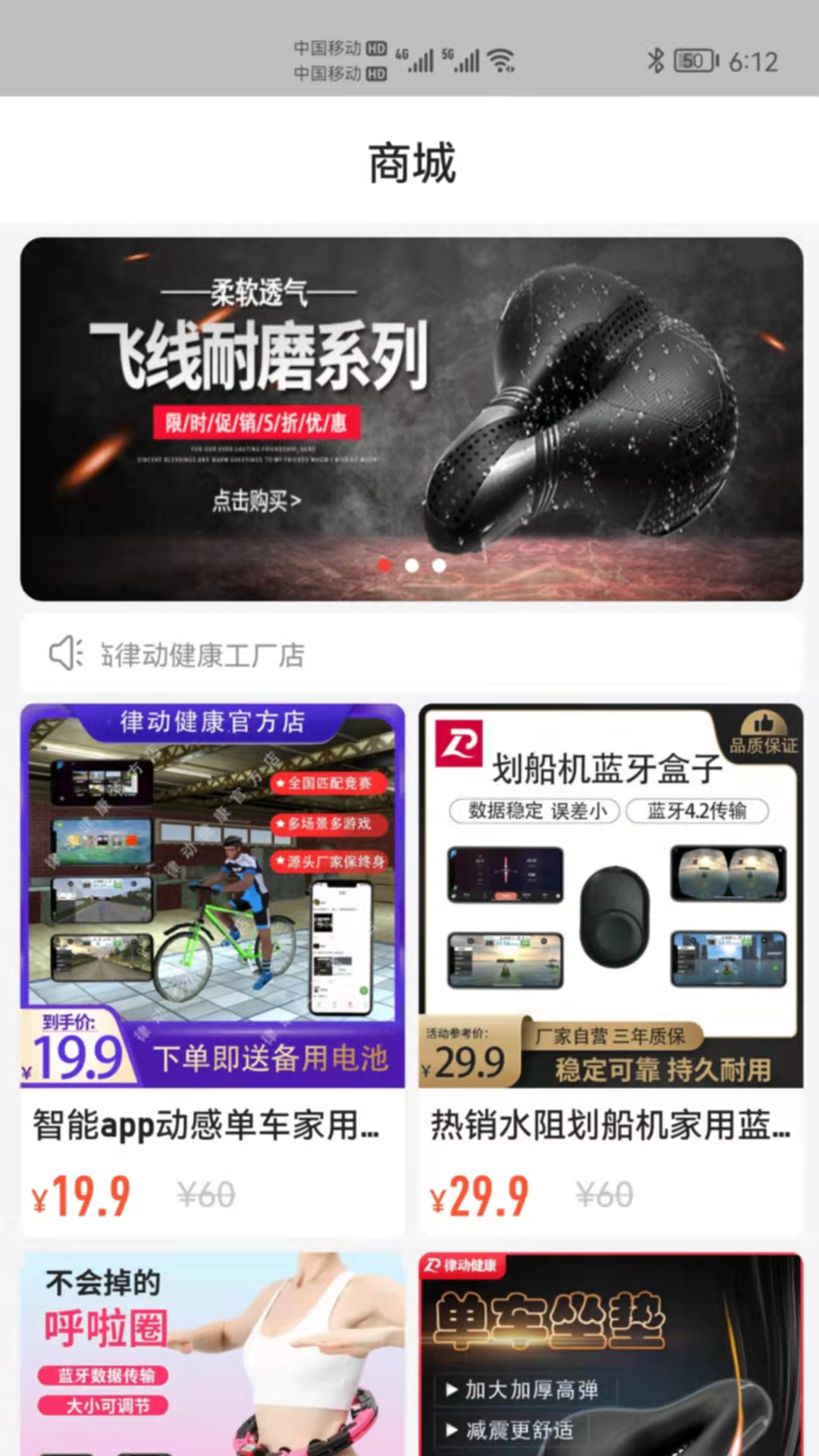Viewport: 819px width, 1456px height.
Task: Tap the battery indicator showing 50
Action: (694, 61)
